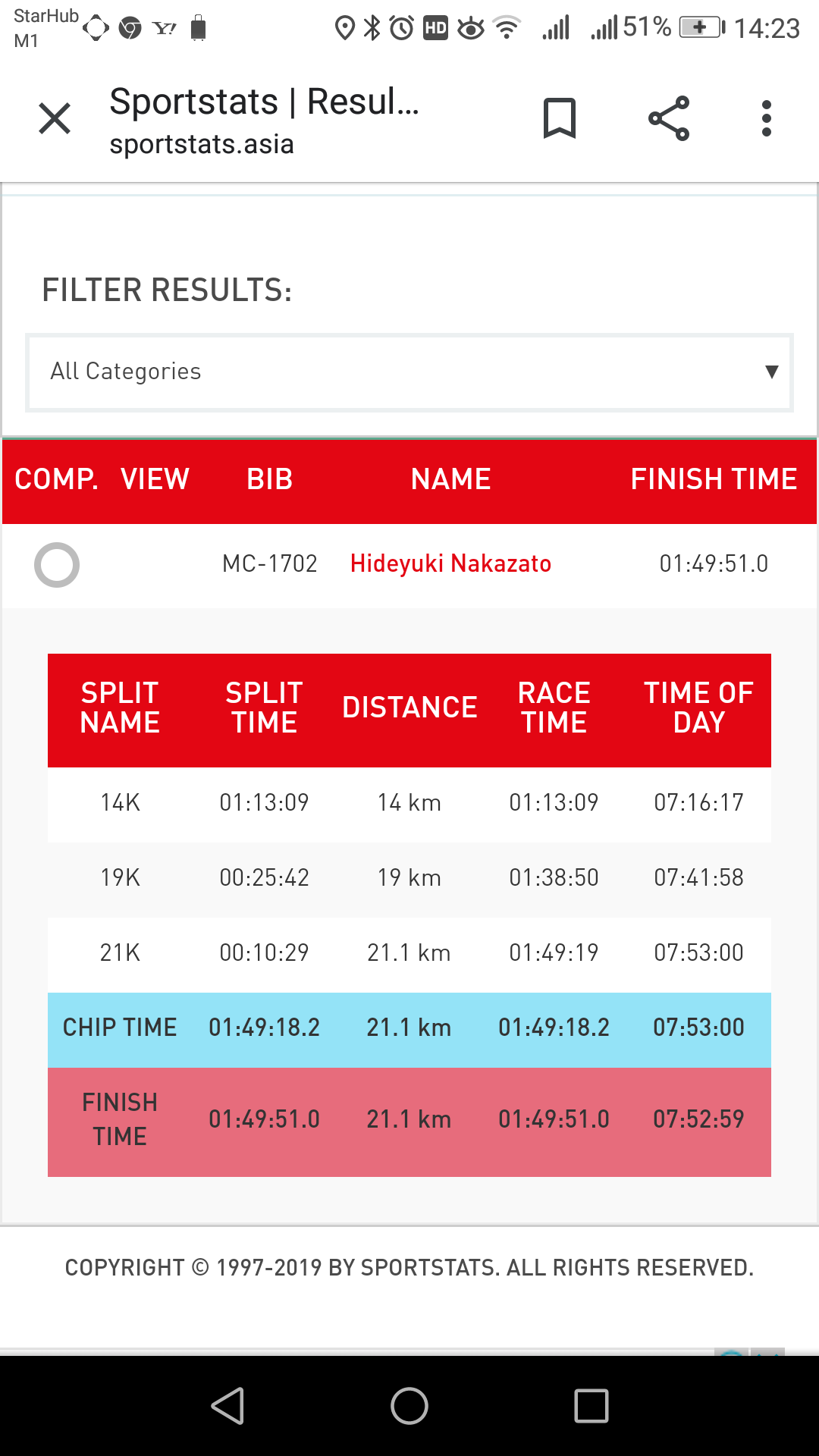Bookmark this results page
Image resolution: width=819 pixels, height=1456 pixels.
(x=560, y=119)
